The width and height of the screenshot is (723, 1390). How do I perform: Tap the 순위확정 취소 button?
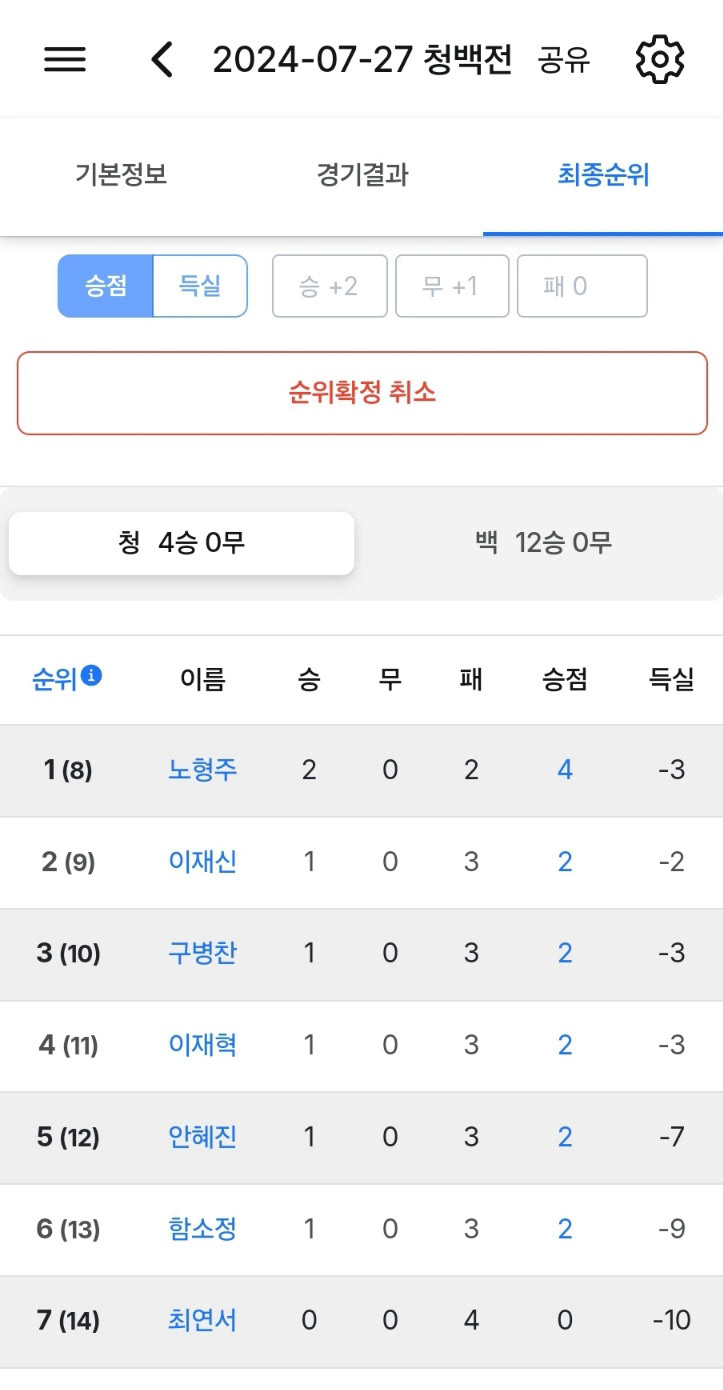pos(362,393)
